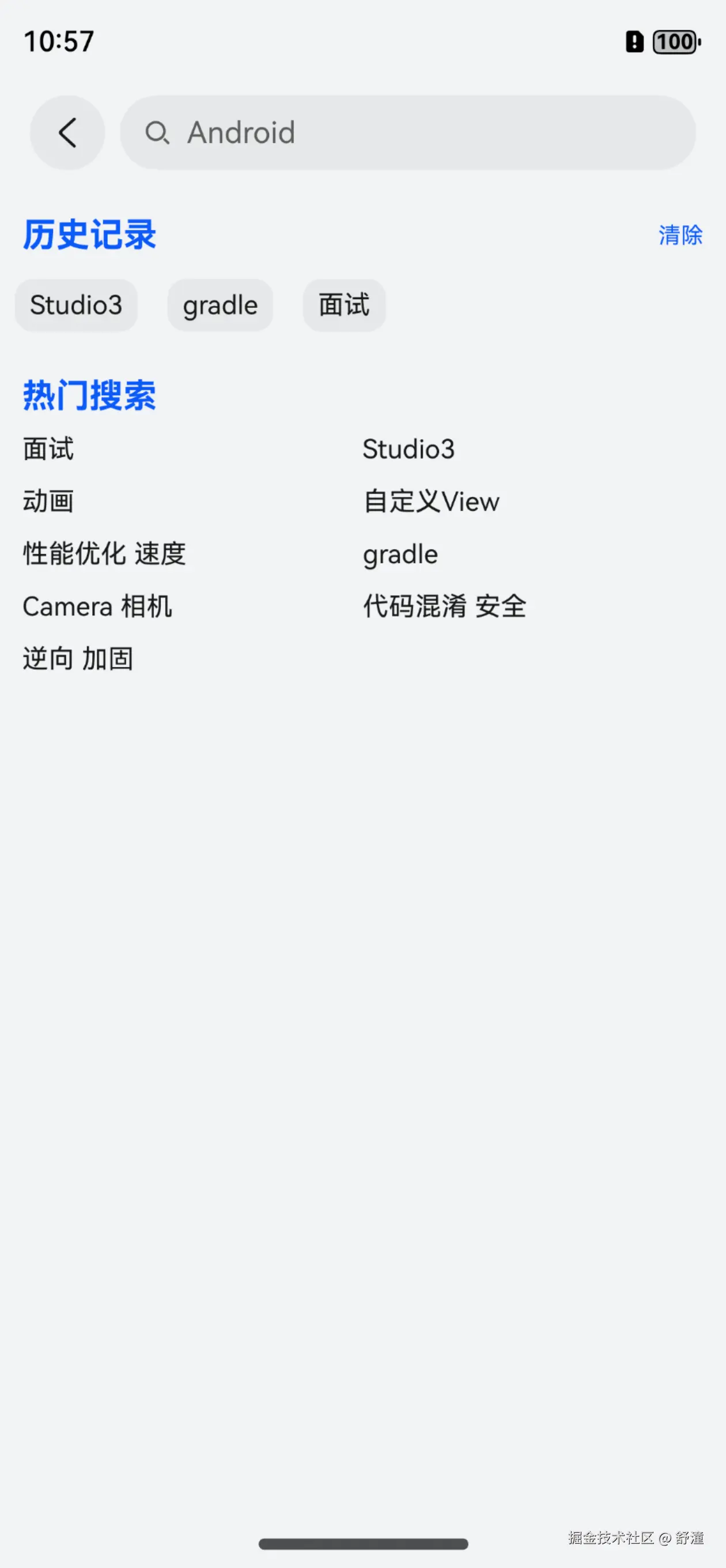This screenshot has height=1568, width=726.
Task: Open the Camera 相机 hot search
Action: point(97,606)
